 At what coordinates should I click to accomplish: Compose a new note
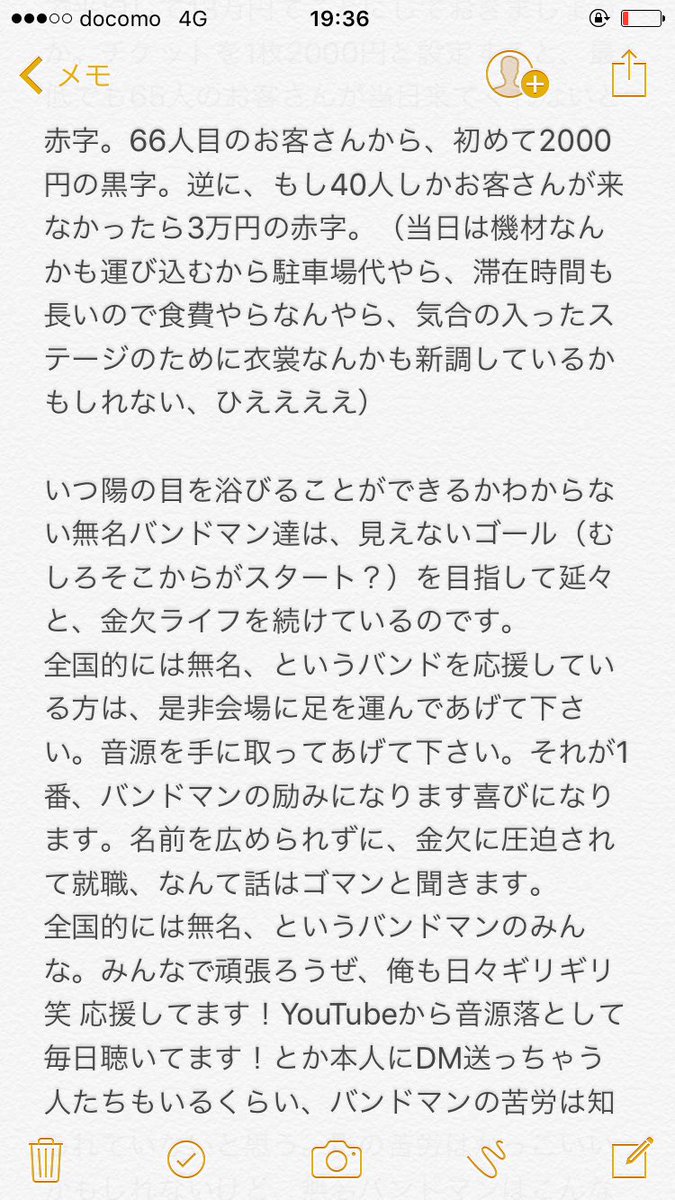pyautogui.click(x=629, y=1158)
